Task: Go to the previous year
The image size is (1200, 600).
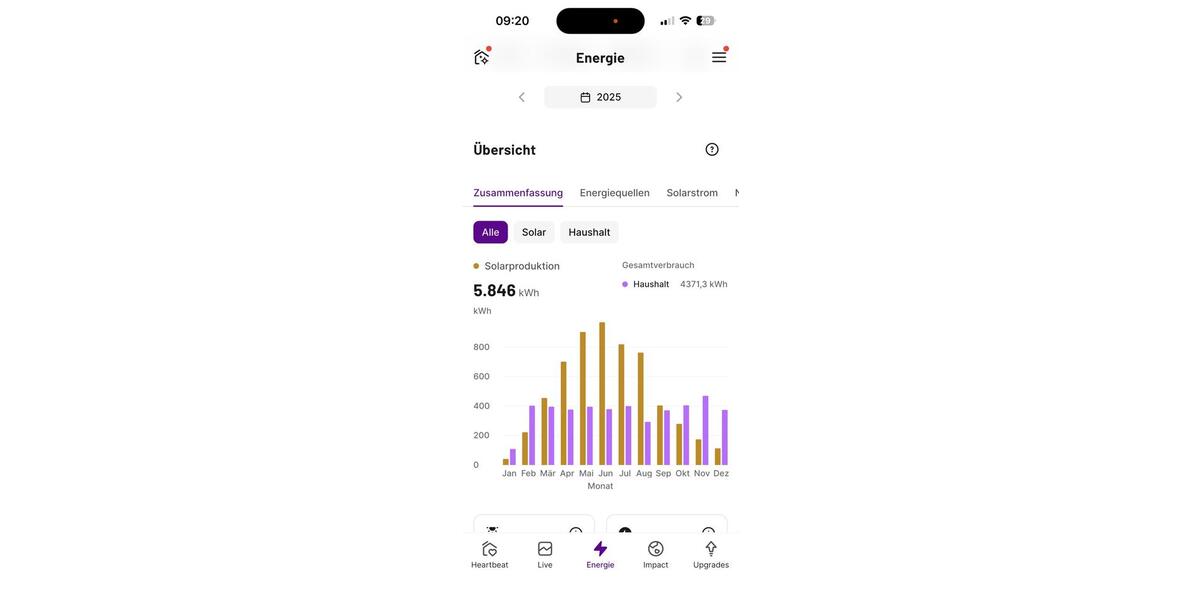Action: click(x=522, y=97)
